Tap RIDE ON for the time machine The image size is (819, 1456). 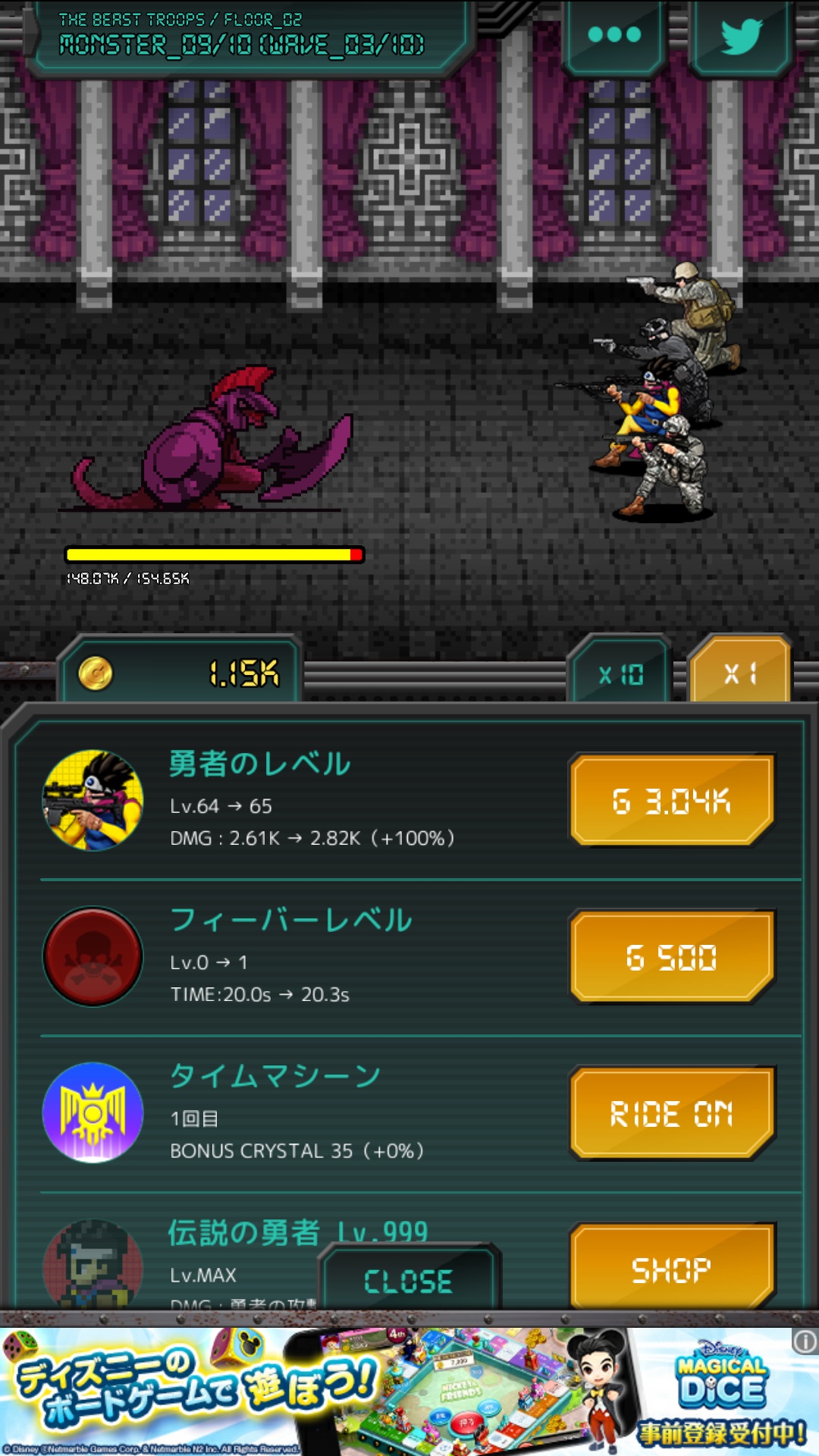671,1113
